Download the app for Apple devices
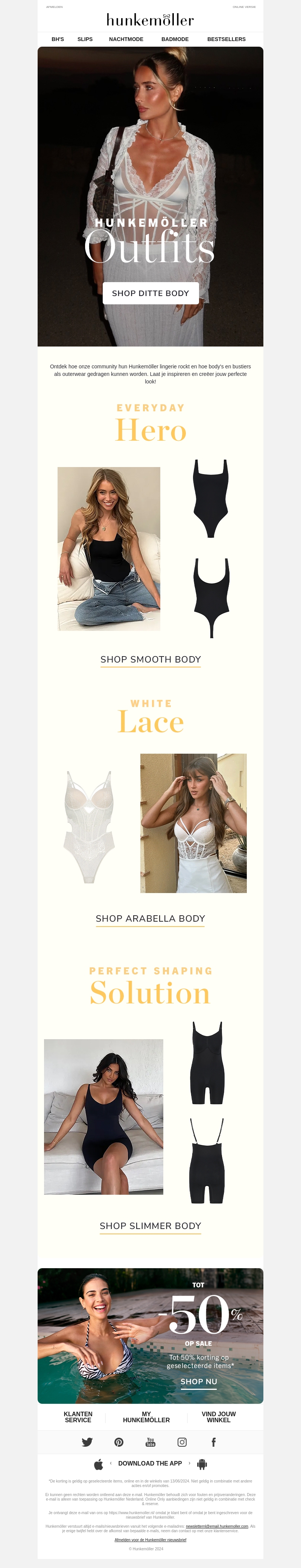 point(99,1464)
